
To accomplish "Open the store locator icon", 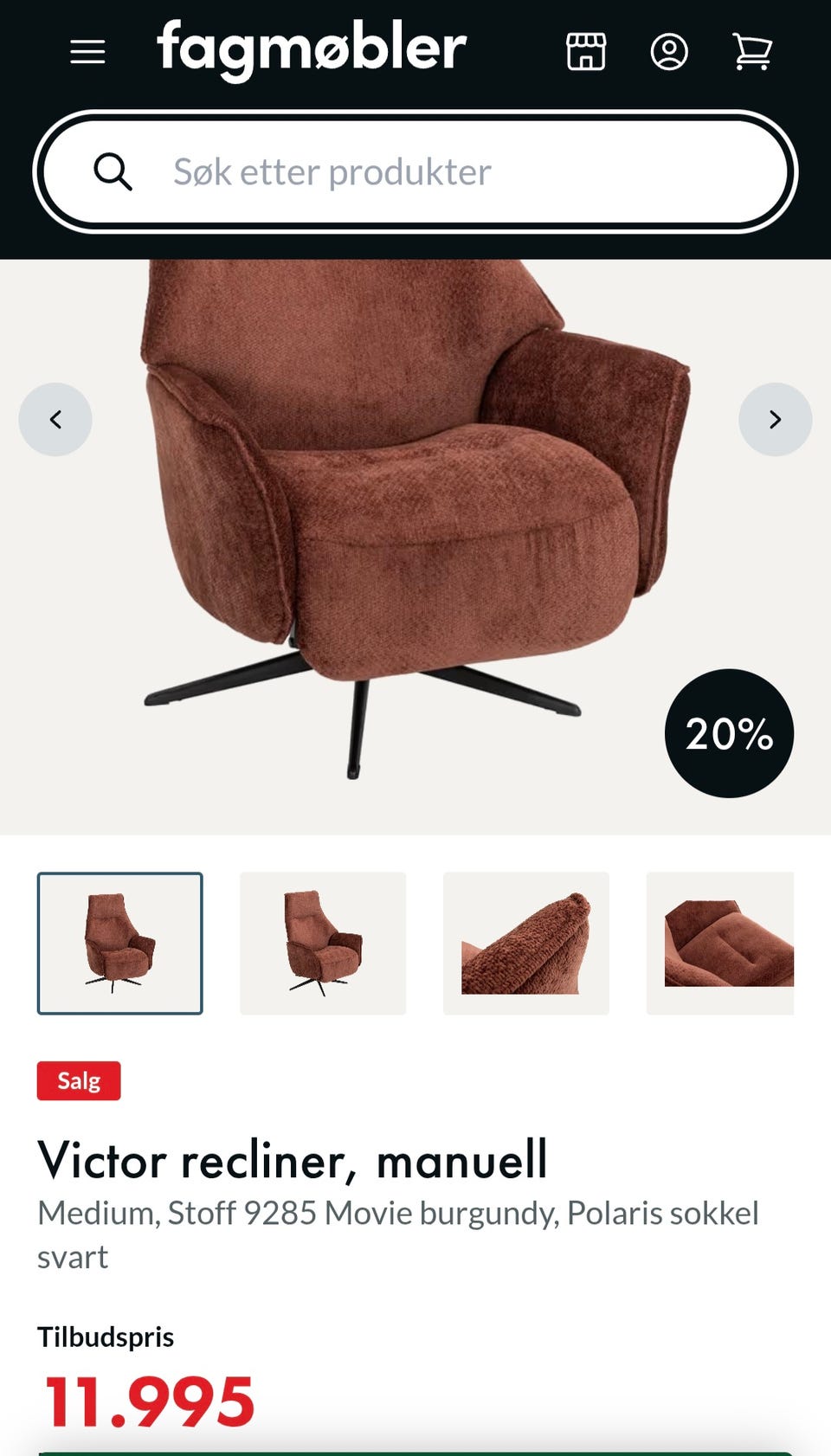I will (586, 52).
